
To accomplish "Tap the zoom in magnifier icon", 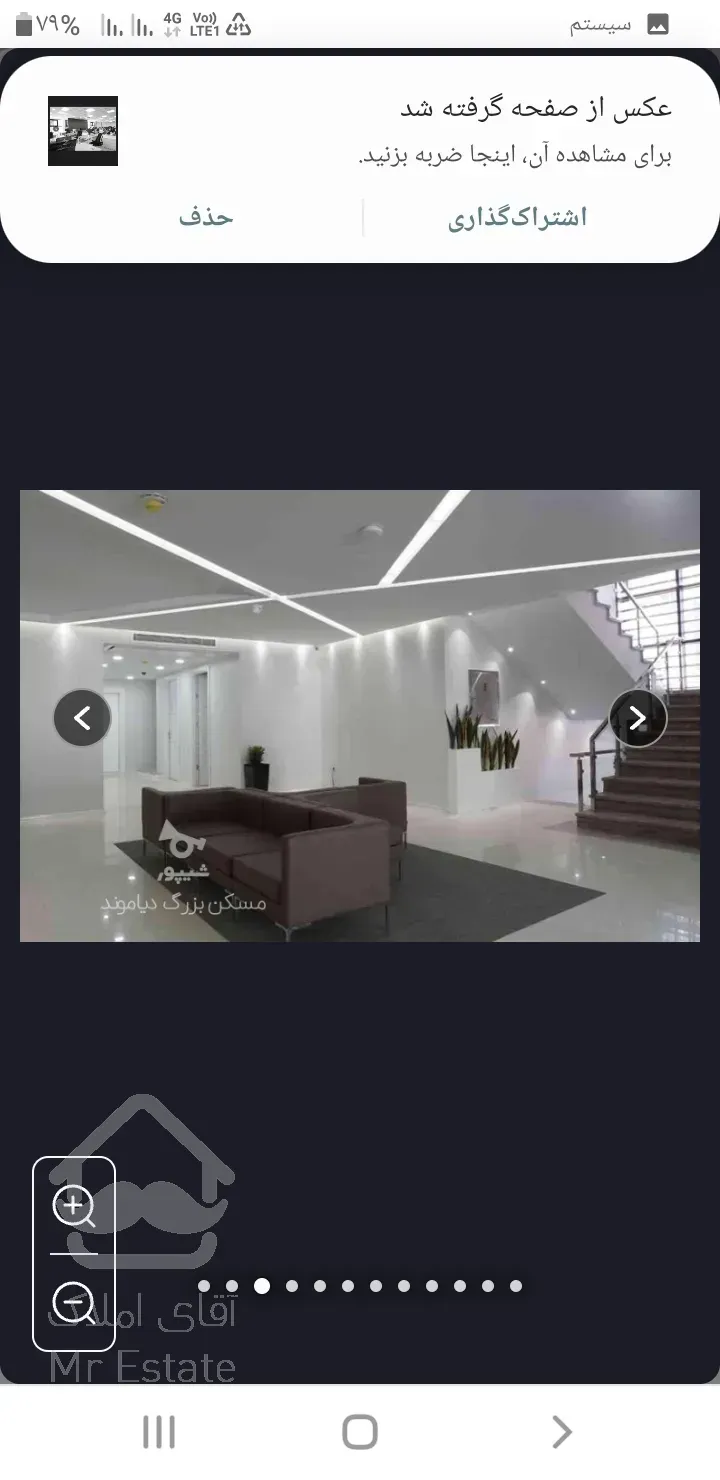I will 75,1207.
